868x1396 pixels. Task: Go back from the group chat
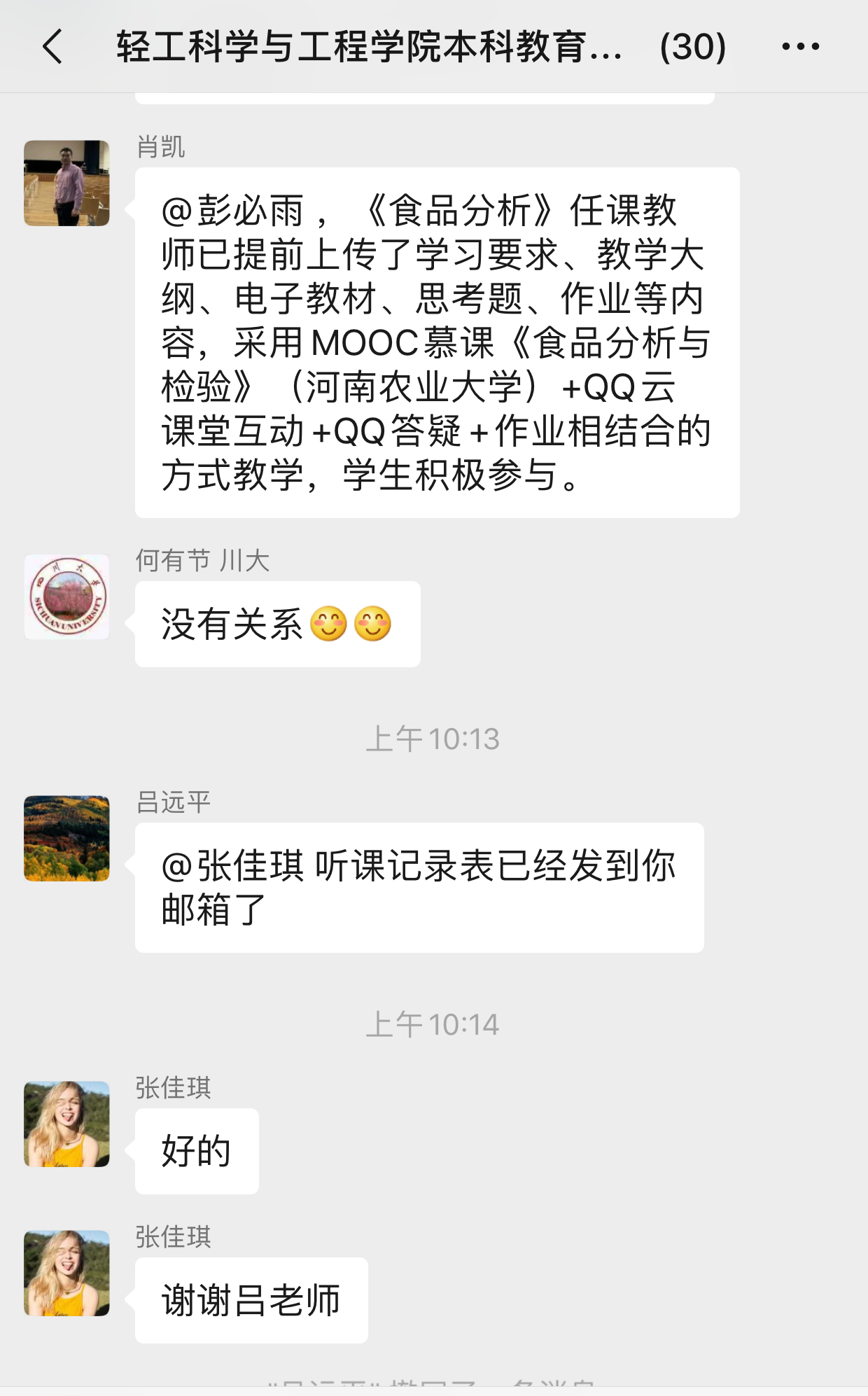pyautogui.click(x=53, y=47)
